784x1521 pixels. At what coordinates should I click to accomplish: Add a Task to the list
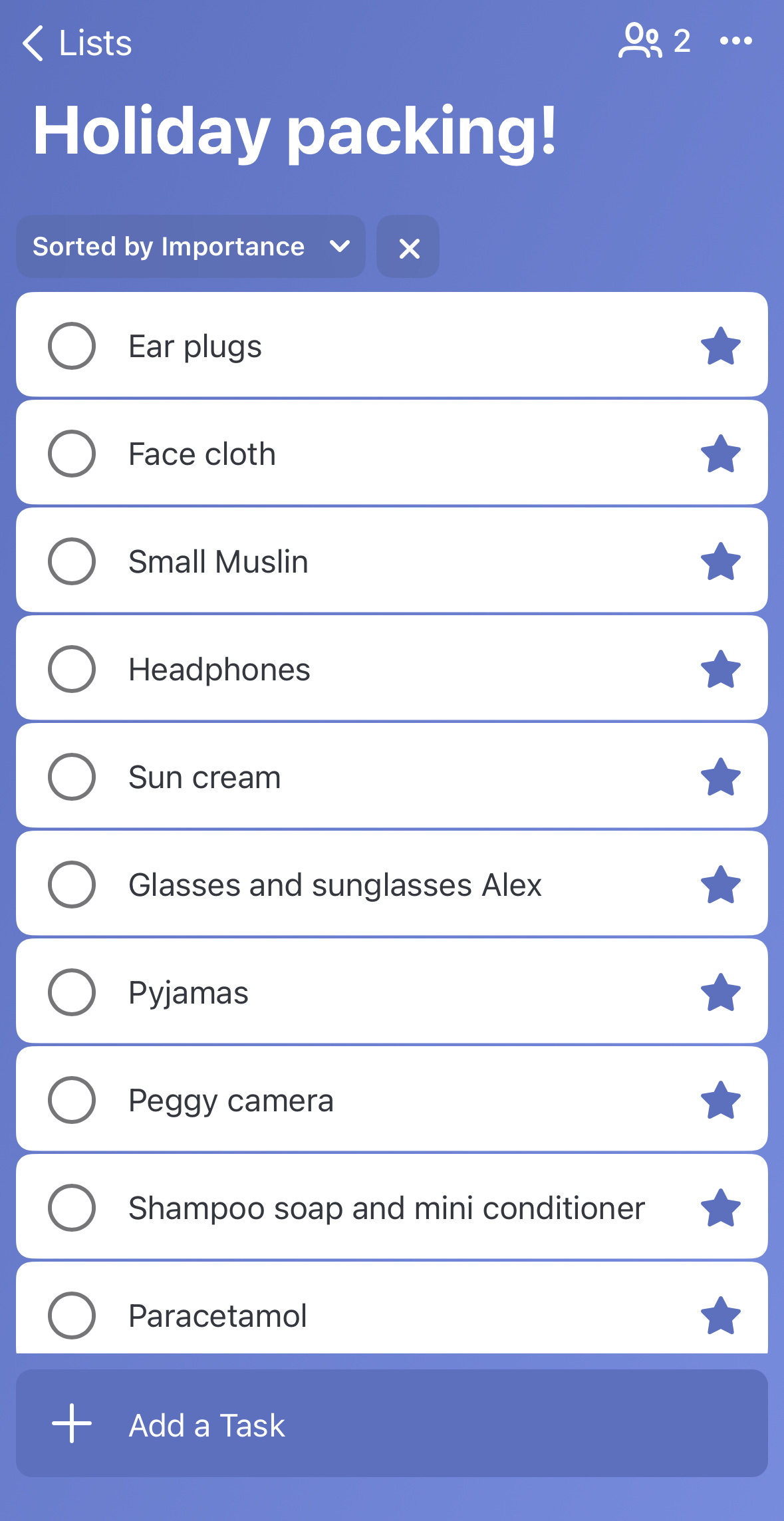(x=392, y=1424)
